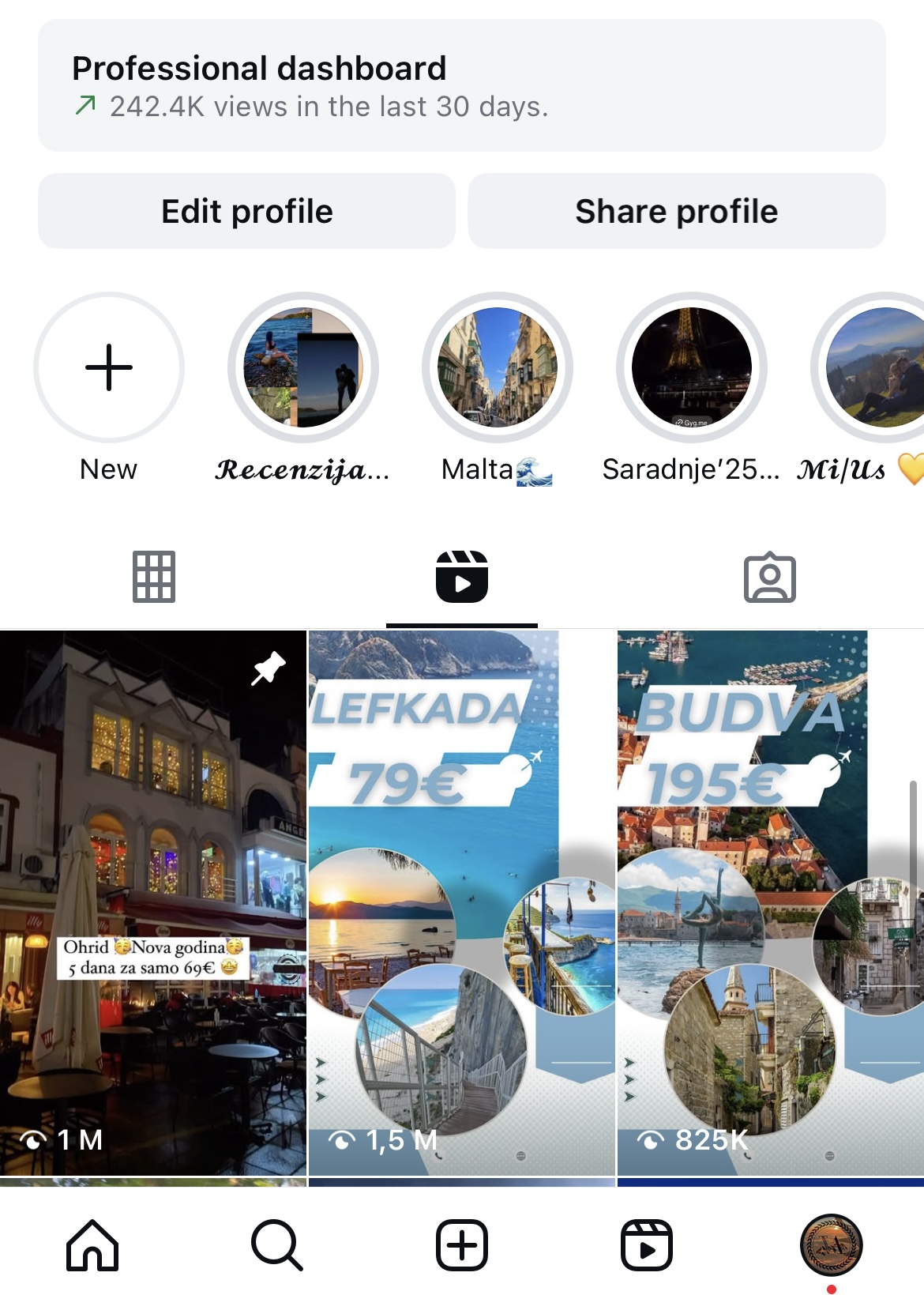Switch to the posts grid tab
Image resolution: width=924 pixels, height=1295 pixels.
(x=154, y=577)
